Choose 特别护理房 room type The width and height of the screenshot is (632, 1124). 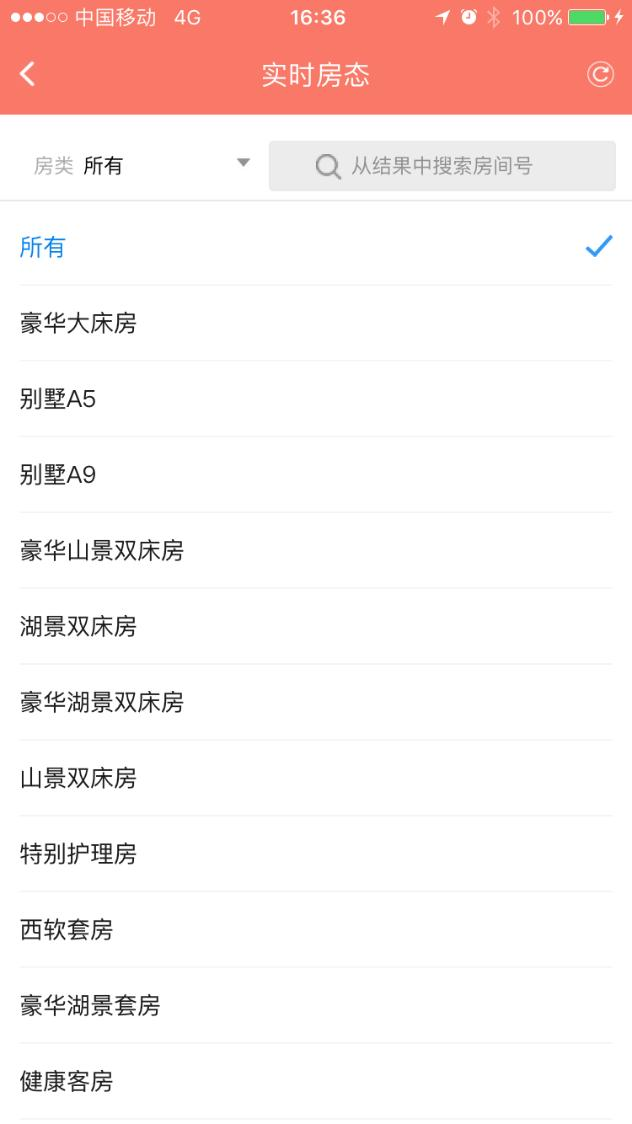pyautogui.click(x=316, y=854)
